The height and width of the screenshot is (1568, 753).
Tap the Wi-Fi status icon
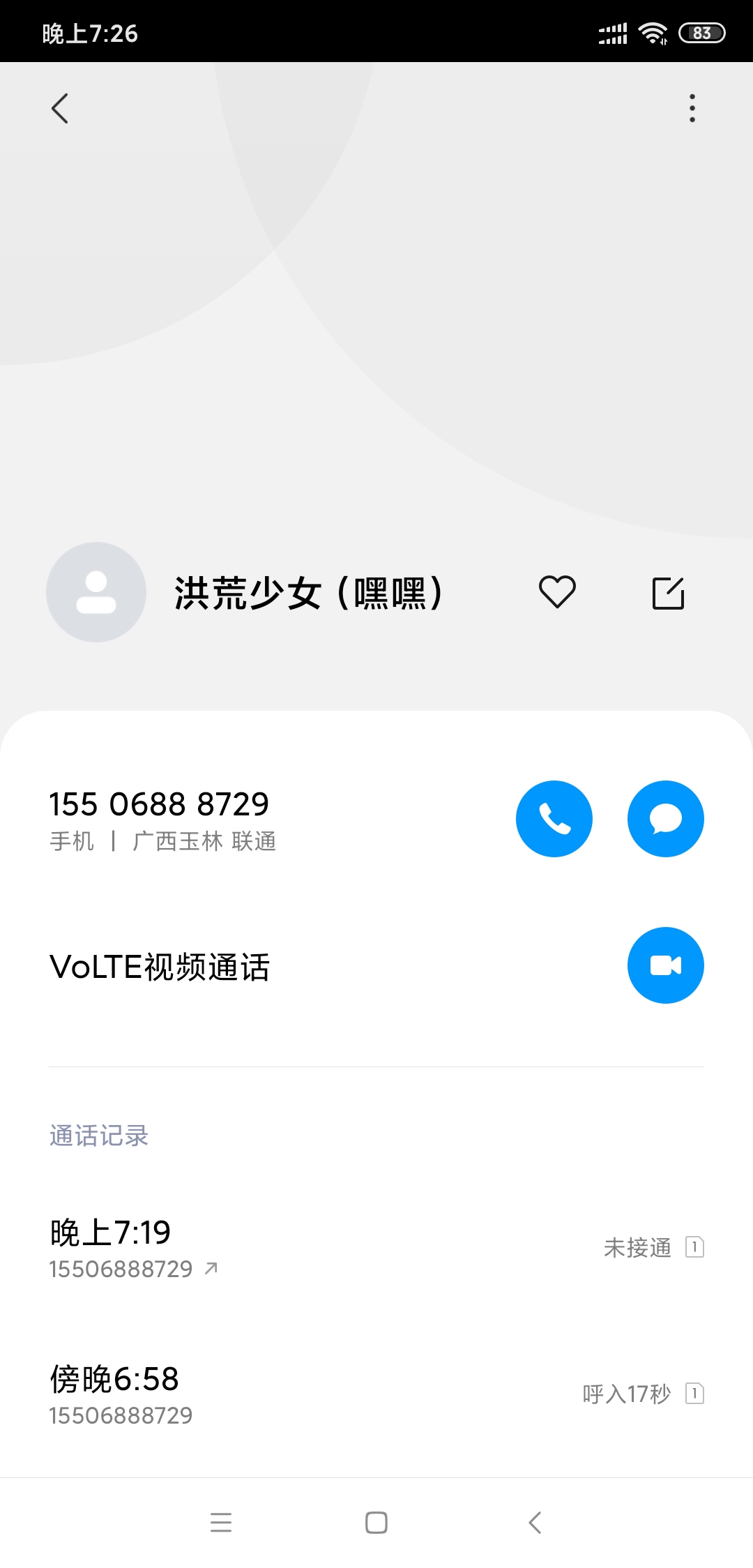653,31
